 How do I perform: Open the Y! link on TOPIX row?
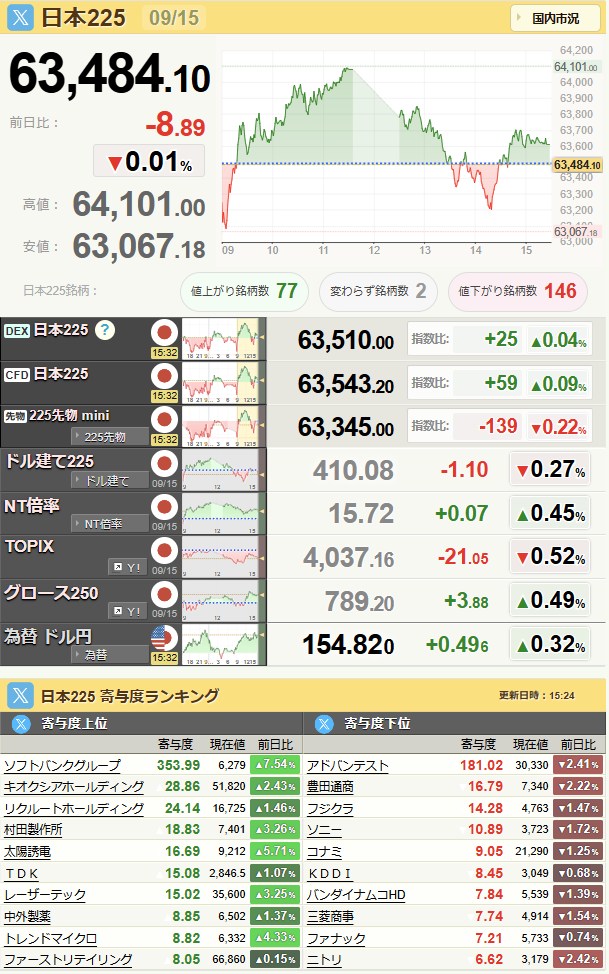click(x=128, y=567)
